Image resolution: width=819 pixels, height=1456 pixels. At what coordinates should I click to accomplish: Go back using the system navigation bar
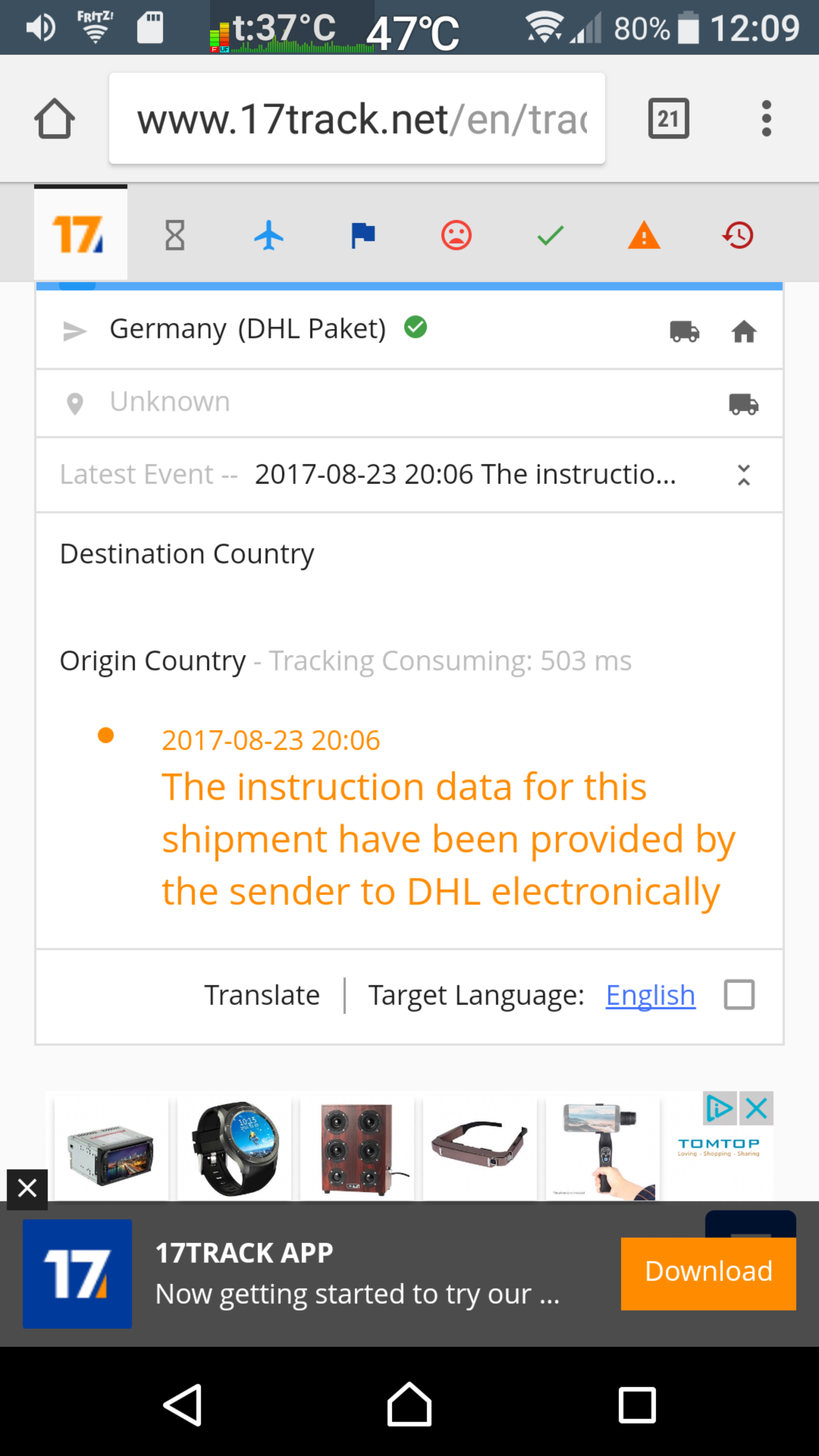[182, 1405]
